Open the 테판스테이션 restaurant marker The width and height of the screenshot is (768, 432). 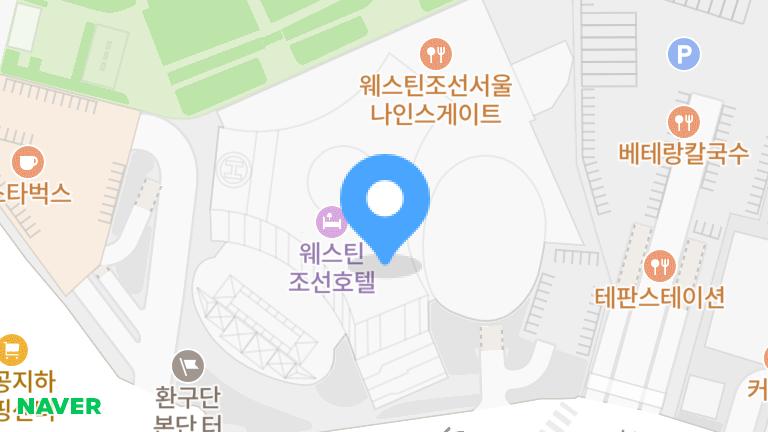(x=659, y=265)
